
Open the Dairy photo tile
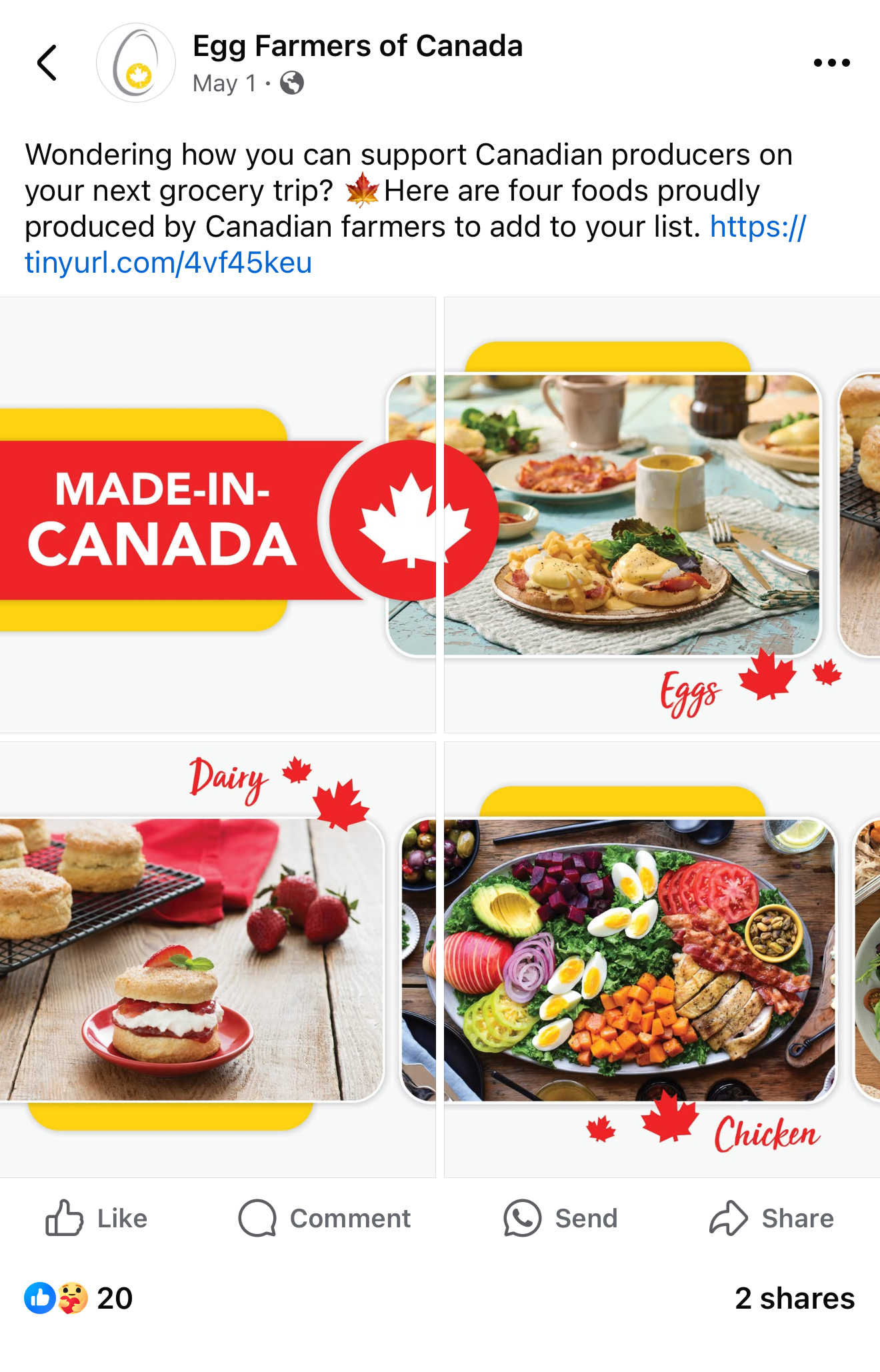[217, 959]
